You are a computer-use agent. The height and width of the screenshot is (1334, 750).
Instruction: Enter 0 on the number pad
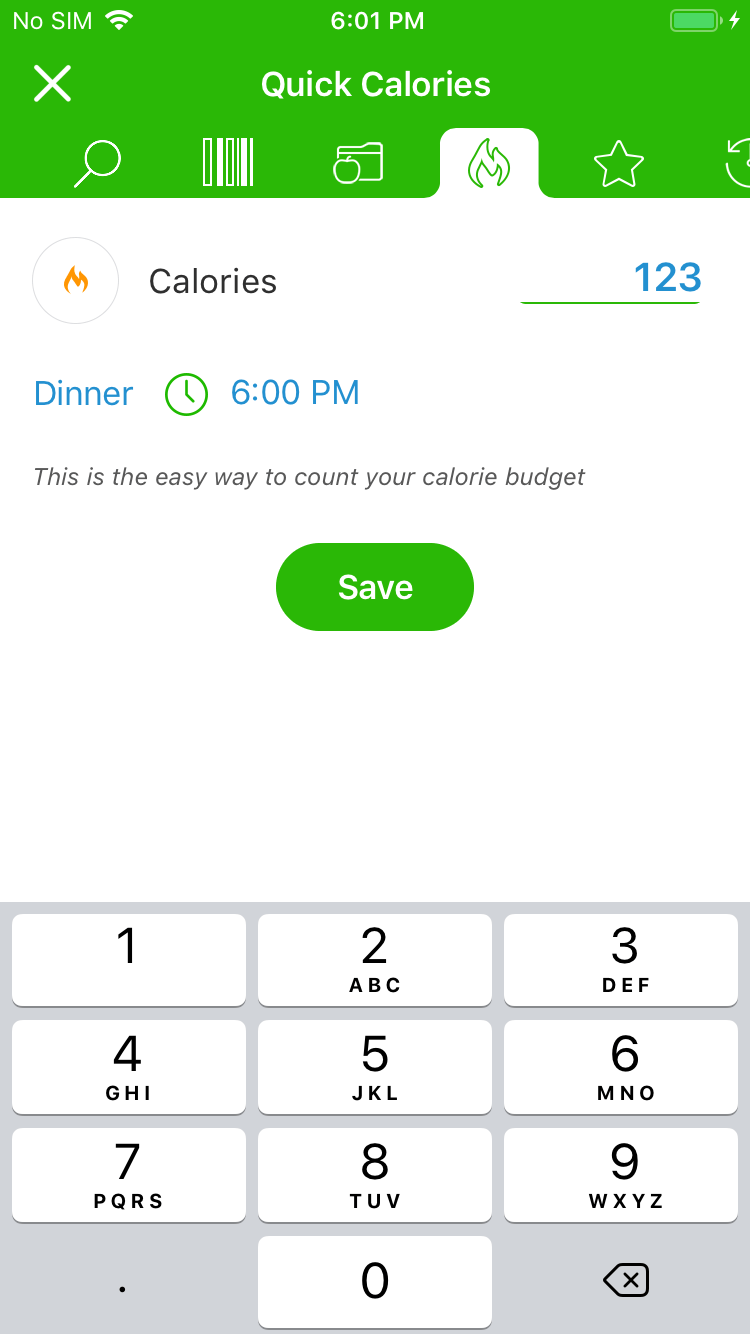point(375,1281)
